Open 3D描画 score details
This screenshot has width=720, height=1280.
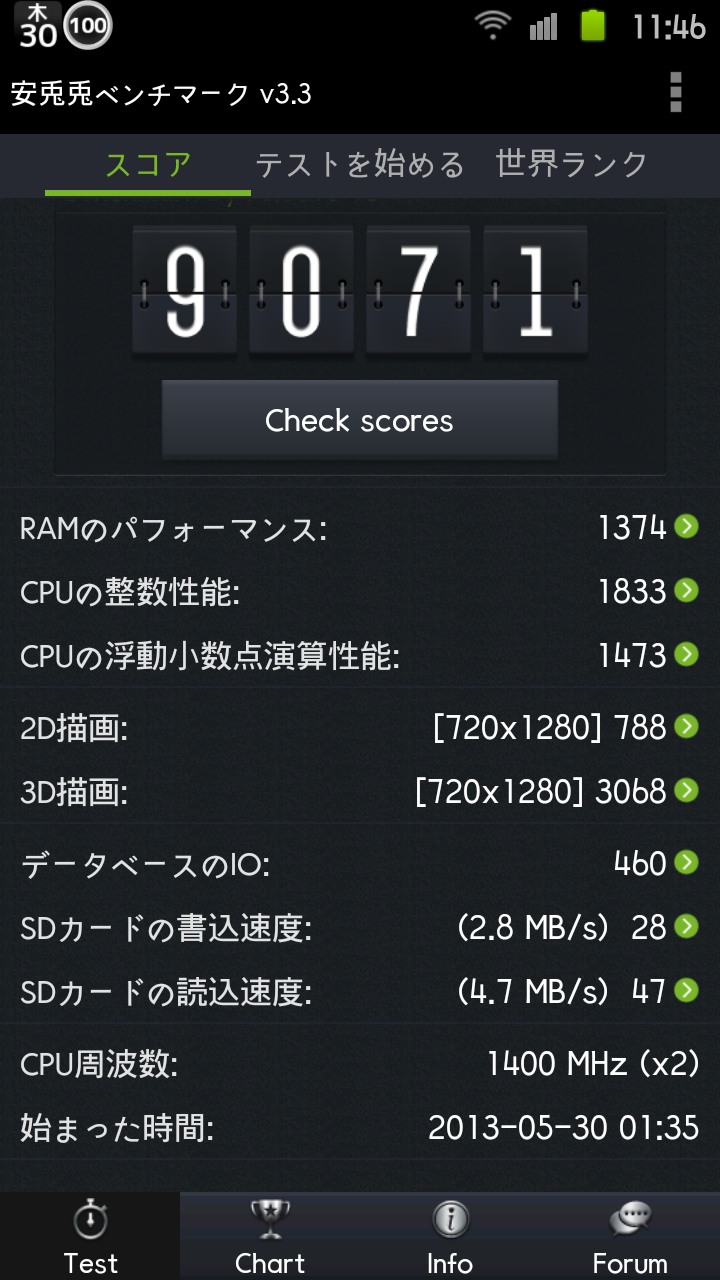686,791
